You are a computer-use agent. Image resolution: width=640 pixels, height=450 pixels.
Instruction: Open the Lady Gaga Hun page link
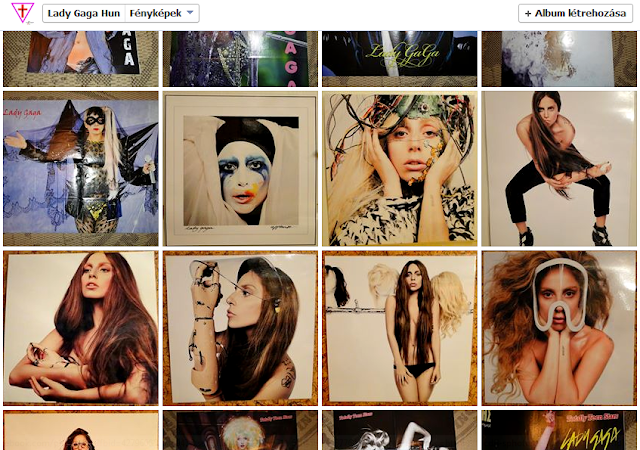click(x=84, y=13)
